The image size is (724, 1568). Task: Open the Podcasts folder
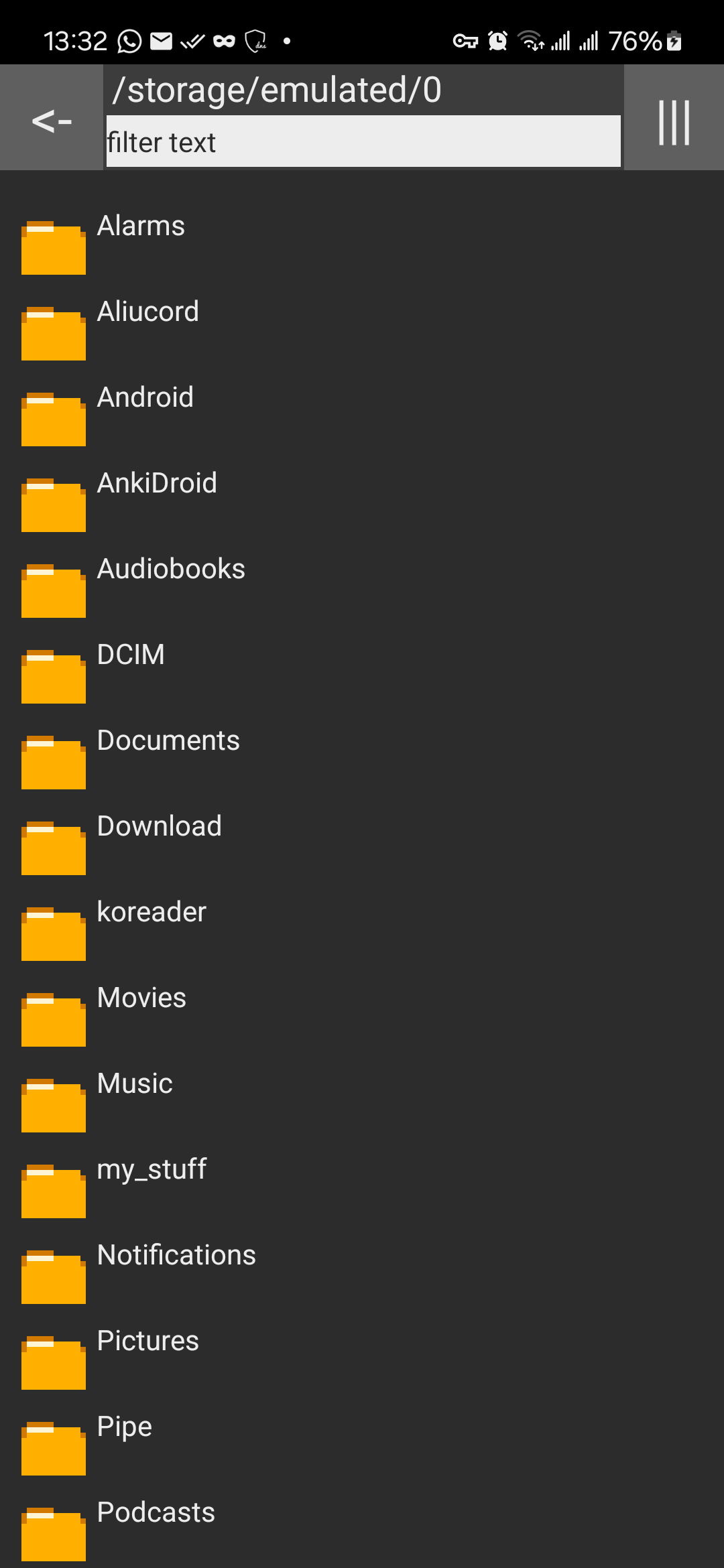[156, 1513]
